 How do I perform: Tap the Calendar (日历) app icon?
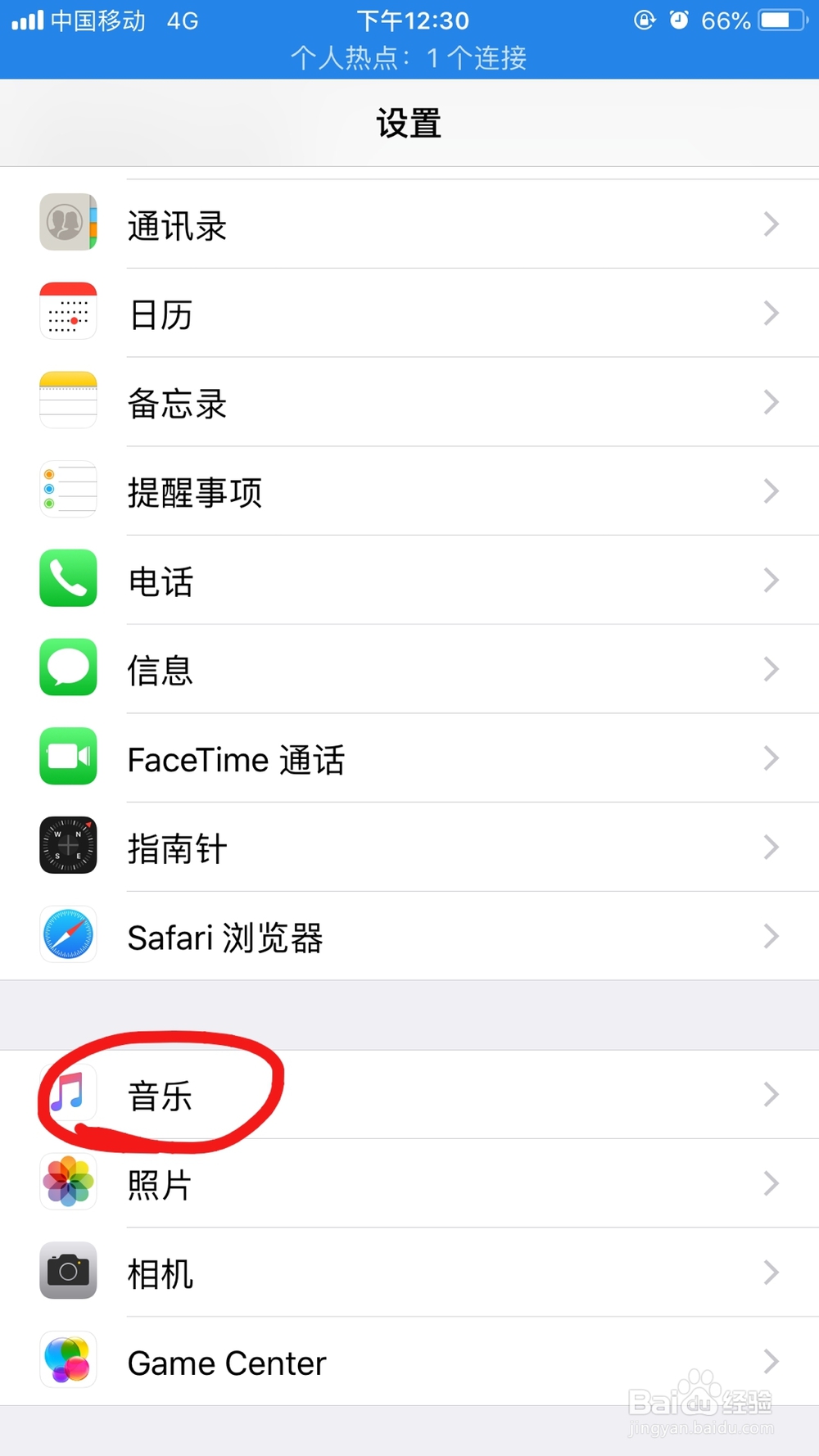tap(68, 312)
